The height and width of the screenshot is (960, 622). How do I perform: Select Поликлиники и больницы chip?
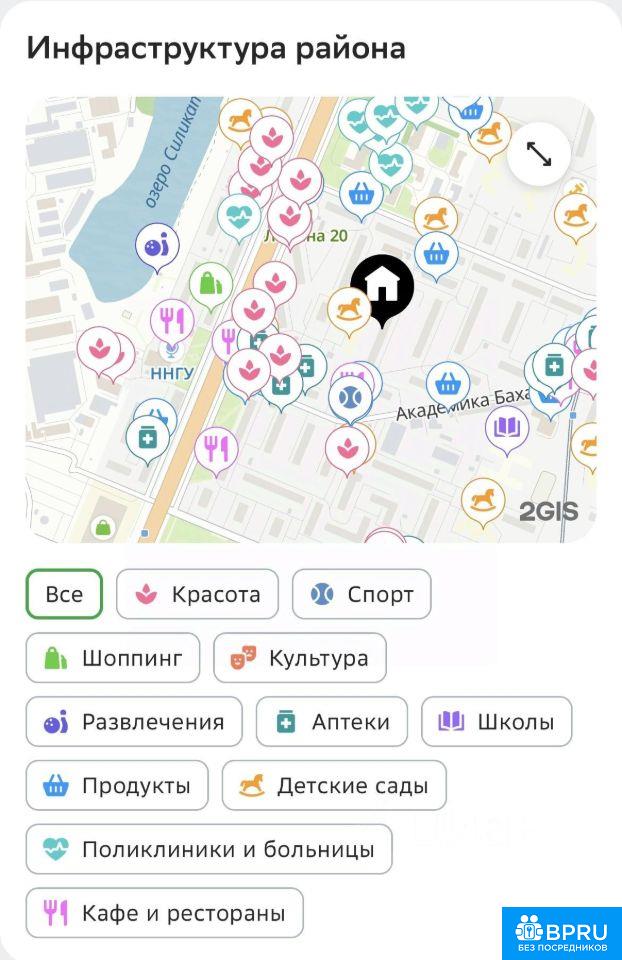pyautogui.click(x=209, y=850)
